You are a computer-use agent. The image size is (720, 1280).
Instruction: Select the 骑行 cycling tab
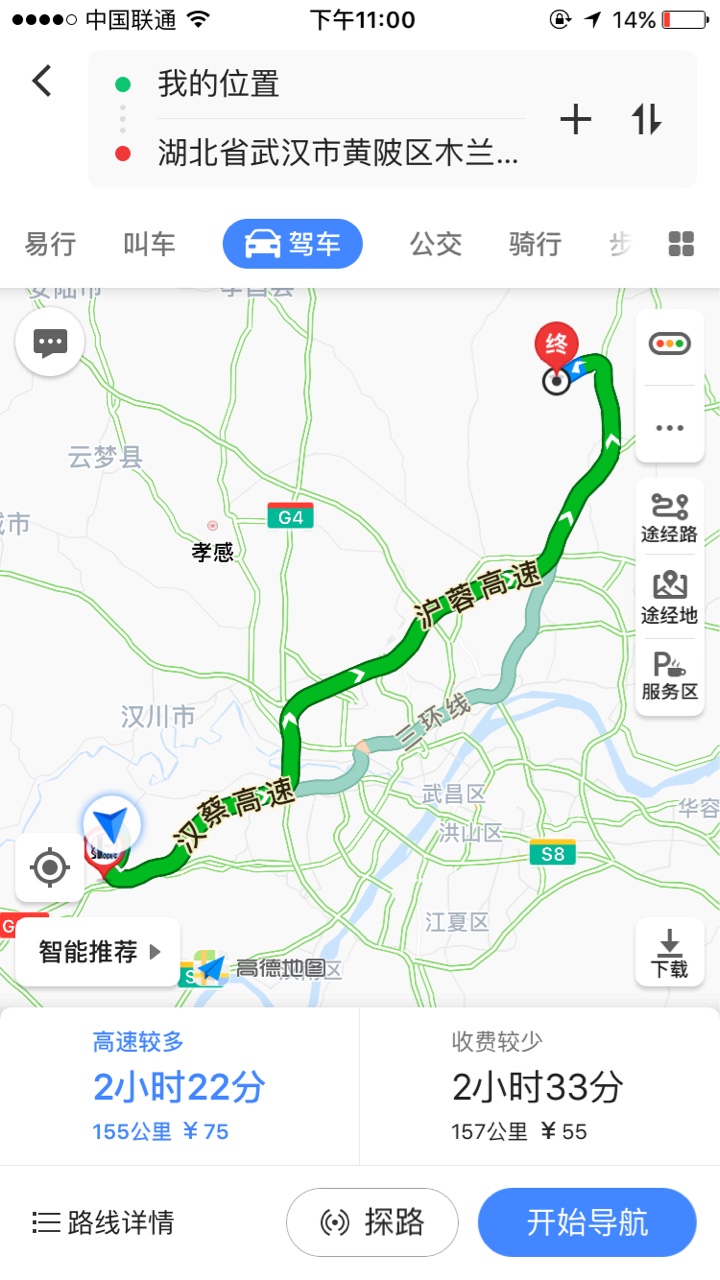click(534, 244)
